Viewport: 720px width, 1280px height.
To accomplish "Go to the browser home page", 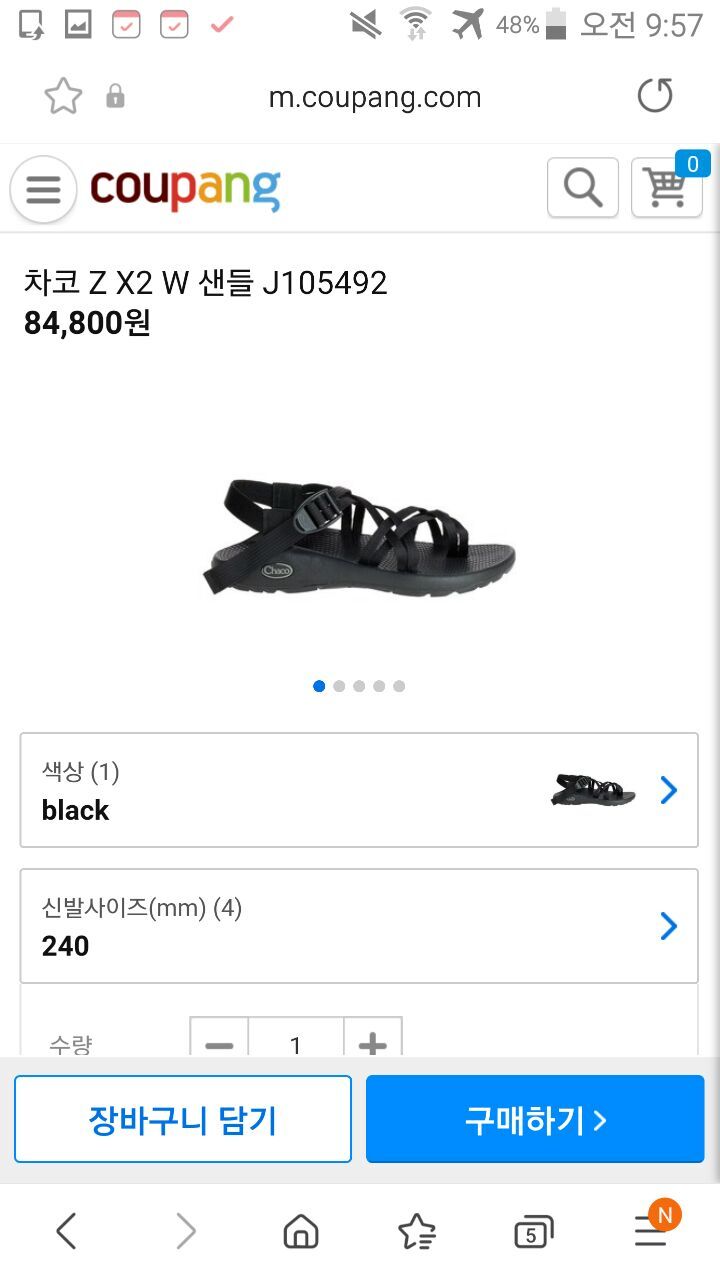I will point(301,1231).
